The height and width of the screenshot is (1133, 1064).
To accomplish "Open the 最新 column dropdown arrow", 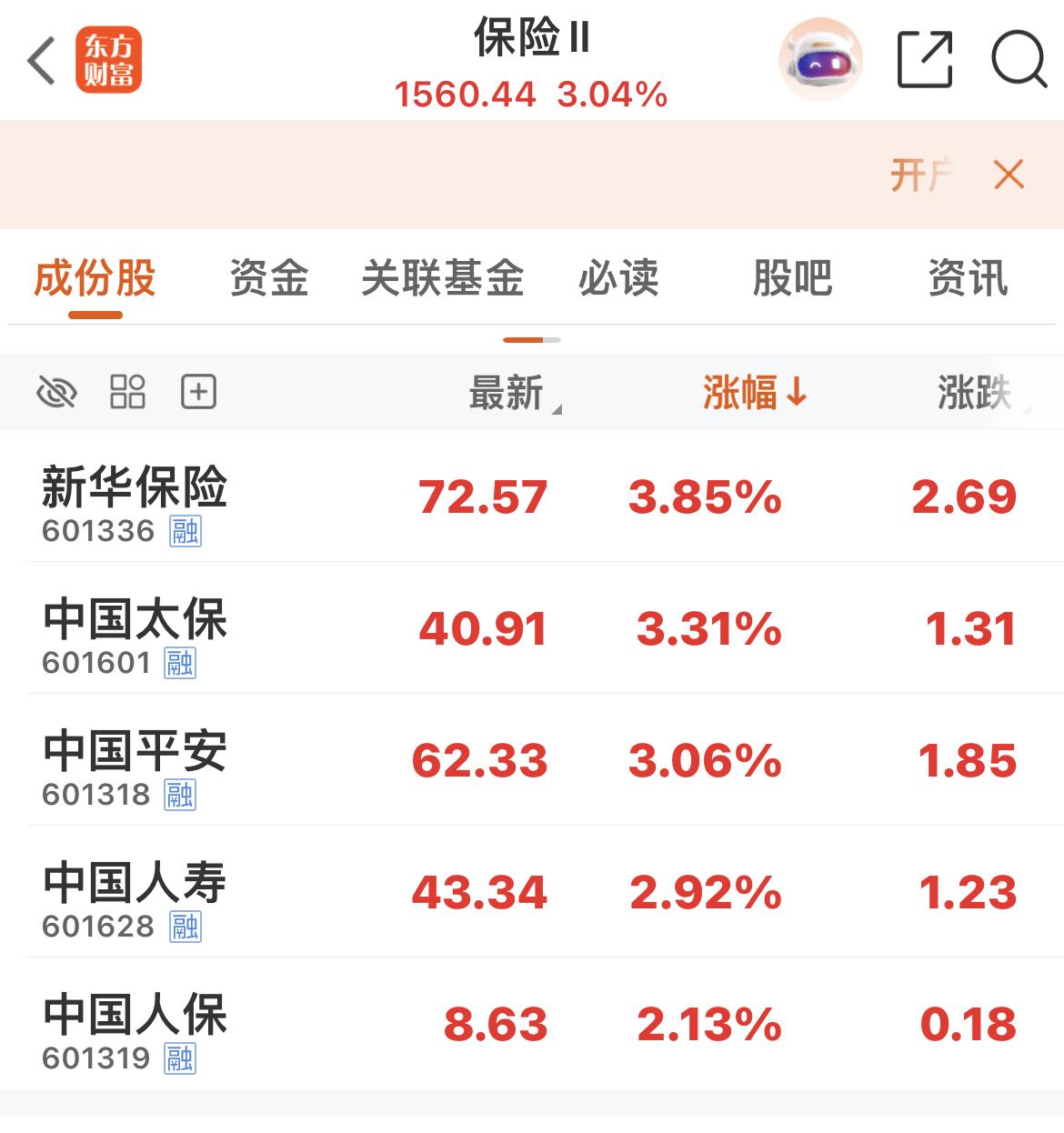I will click(x=557, y=408).
